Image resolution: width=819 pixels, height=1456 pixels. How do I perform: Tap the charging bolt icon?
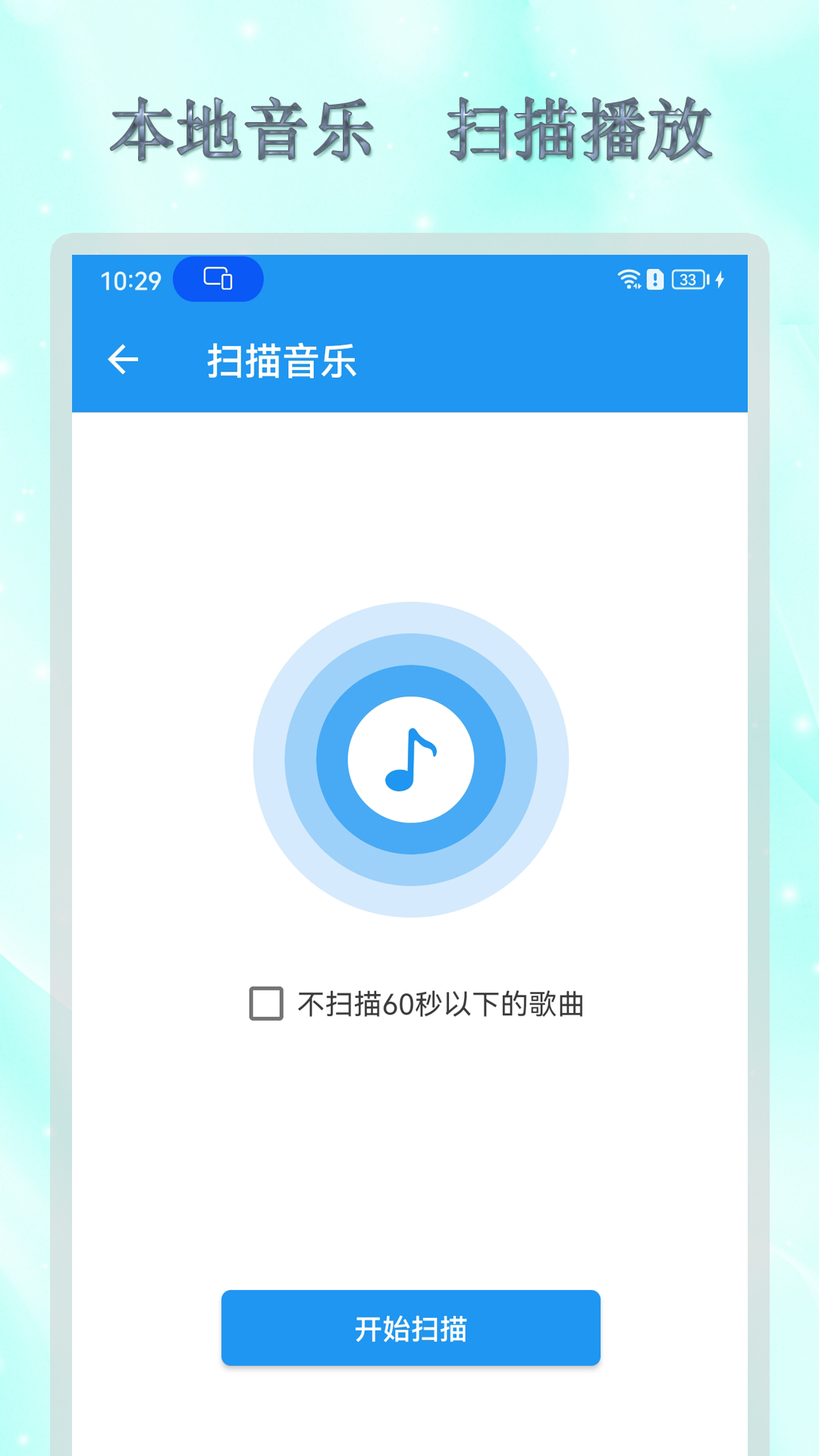[719, 280]
